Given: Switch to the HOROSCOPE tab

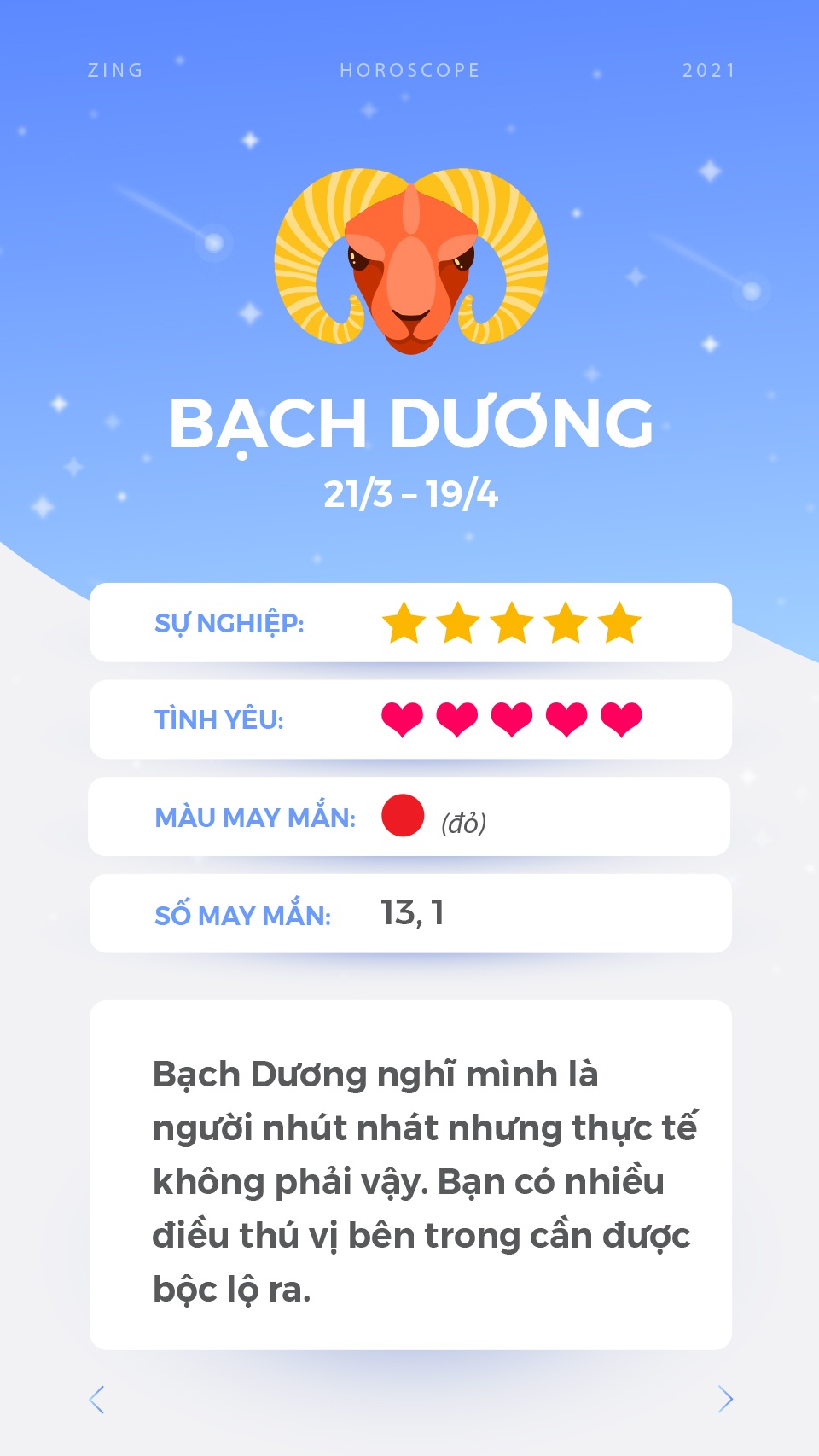Looking at the screenshot, I should pyautogui.click(x=409, y=71).
